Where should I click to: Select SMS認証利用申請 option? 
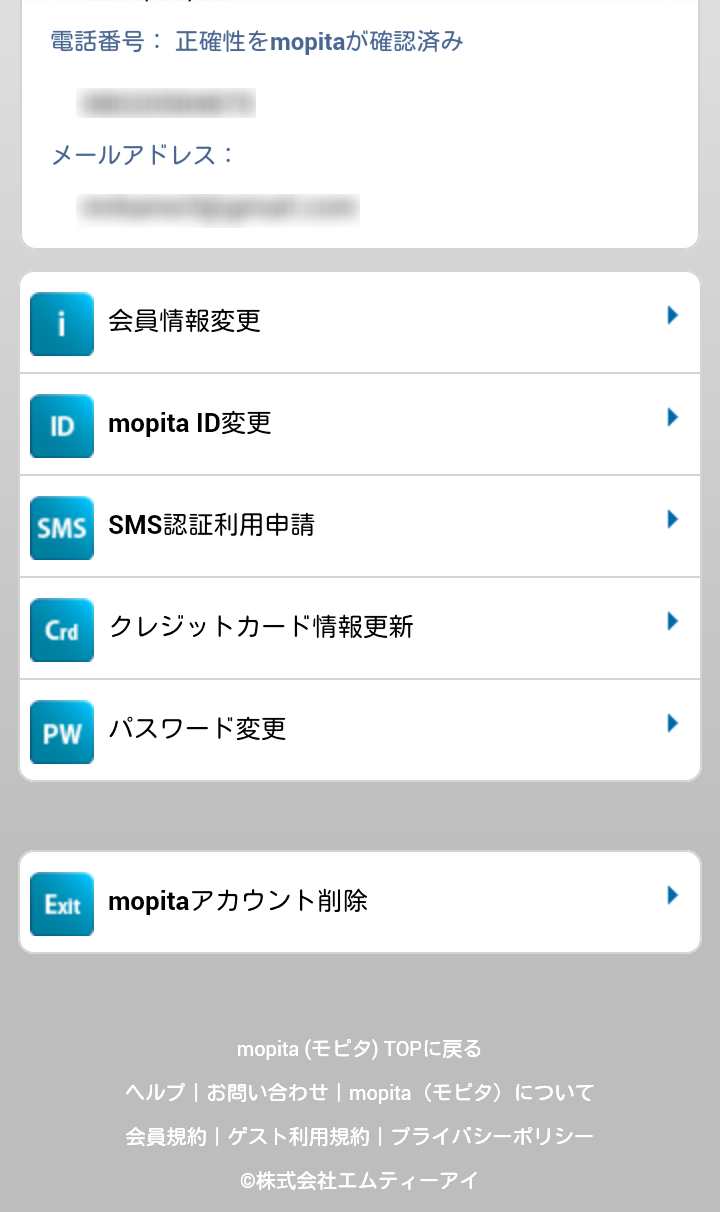point(360,526)
